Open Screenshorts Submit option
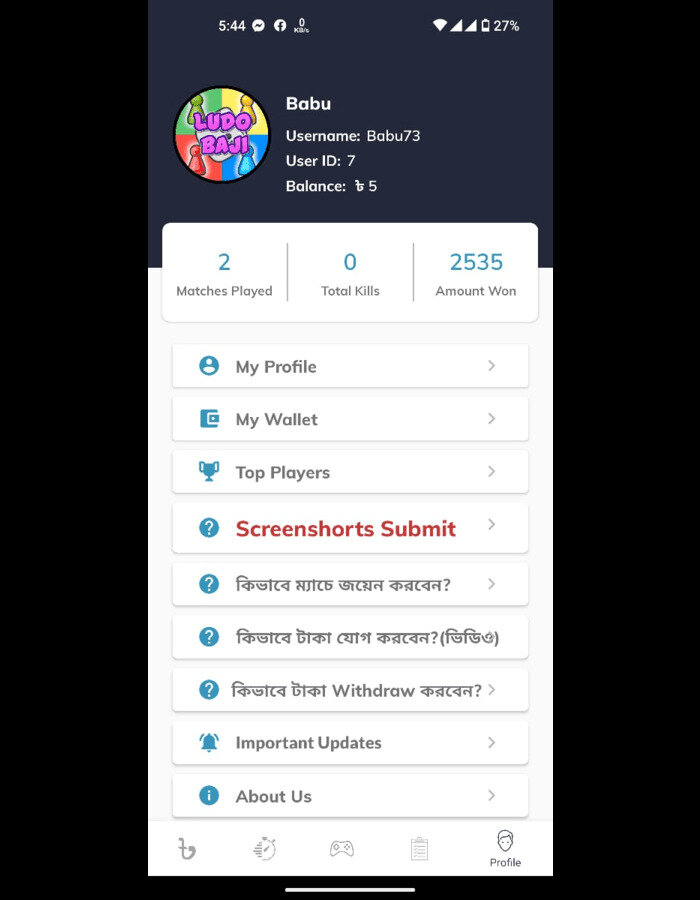The height and width of the screenshot is (900, 700). (350, 528)
